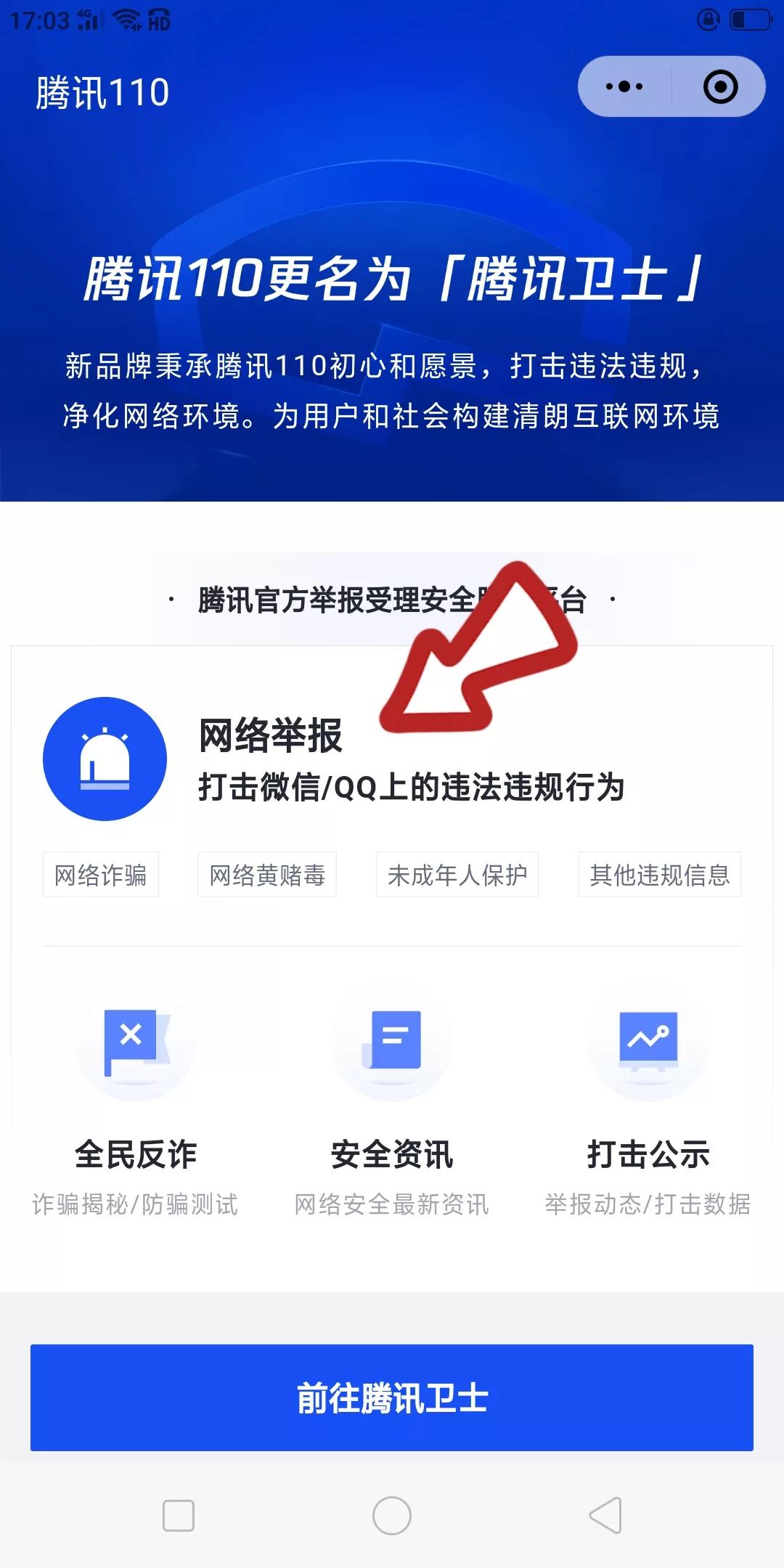Click the WiFi icon in status bar
The image size is (784, 1568).
pyautogui.click(x=128, y=18)
